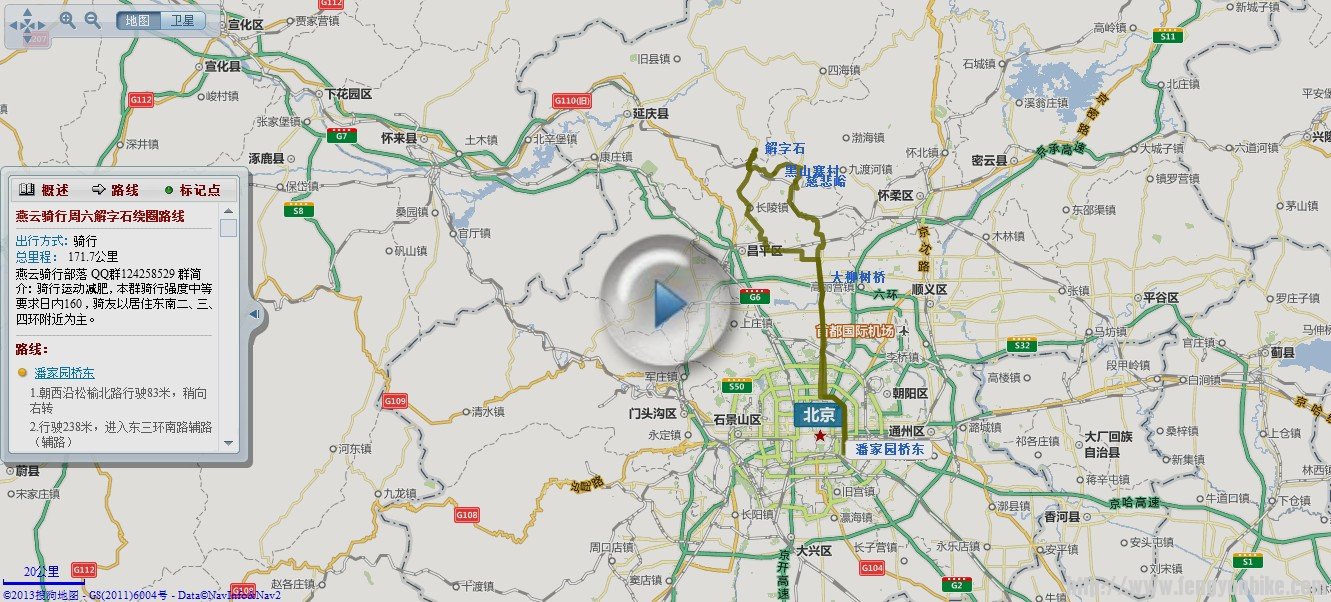
Task: Switch to 卫星 satellite view
Action: click(x=182, y=20)
